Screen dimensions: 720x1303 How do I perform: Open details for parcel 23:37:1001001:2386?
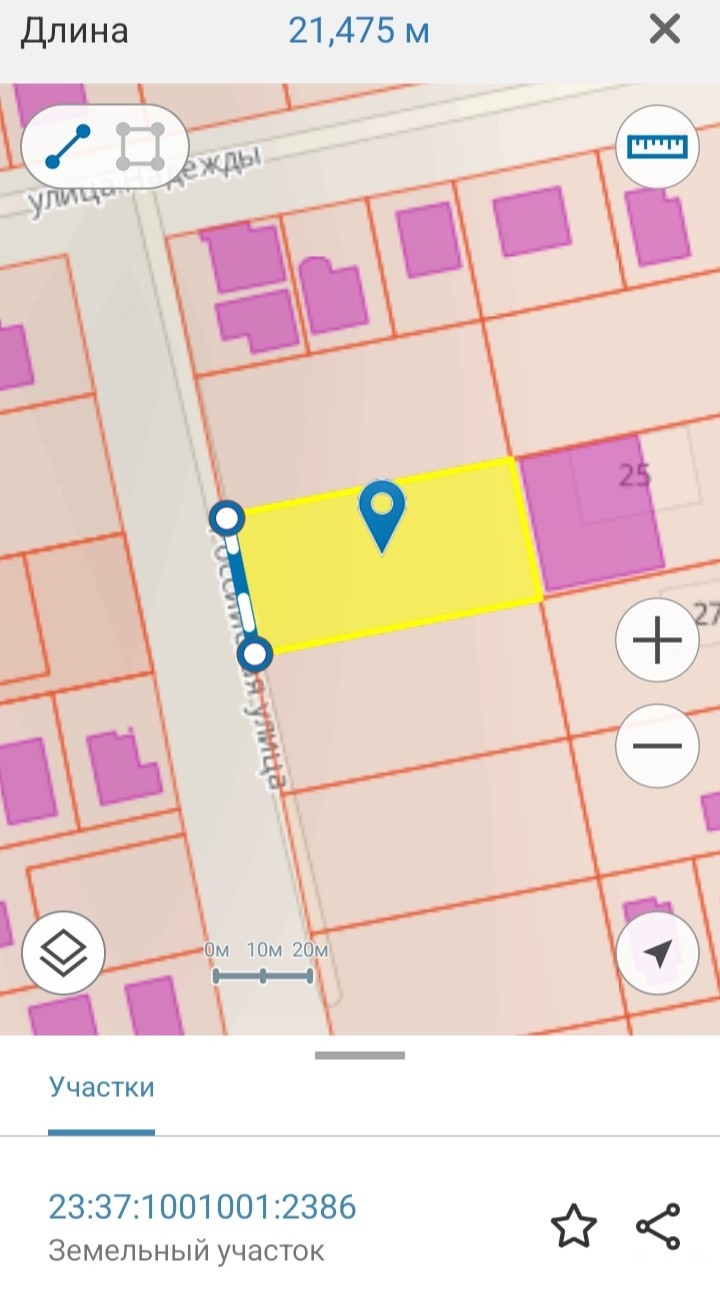(202, 1207)
